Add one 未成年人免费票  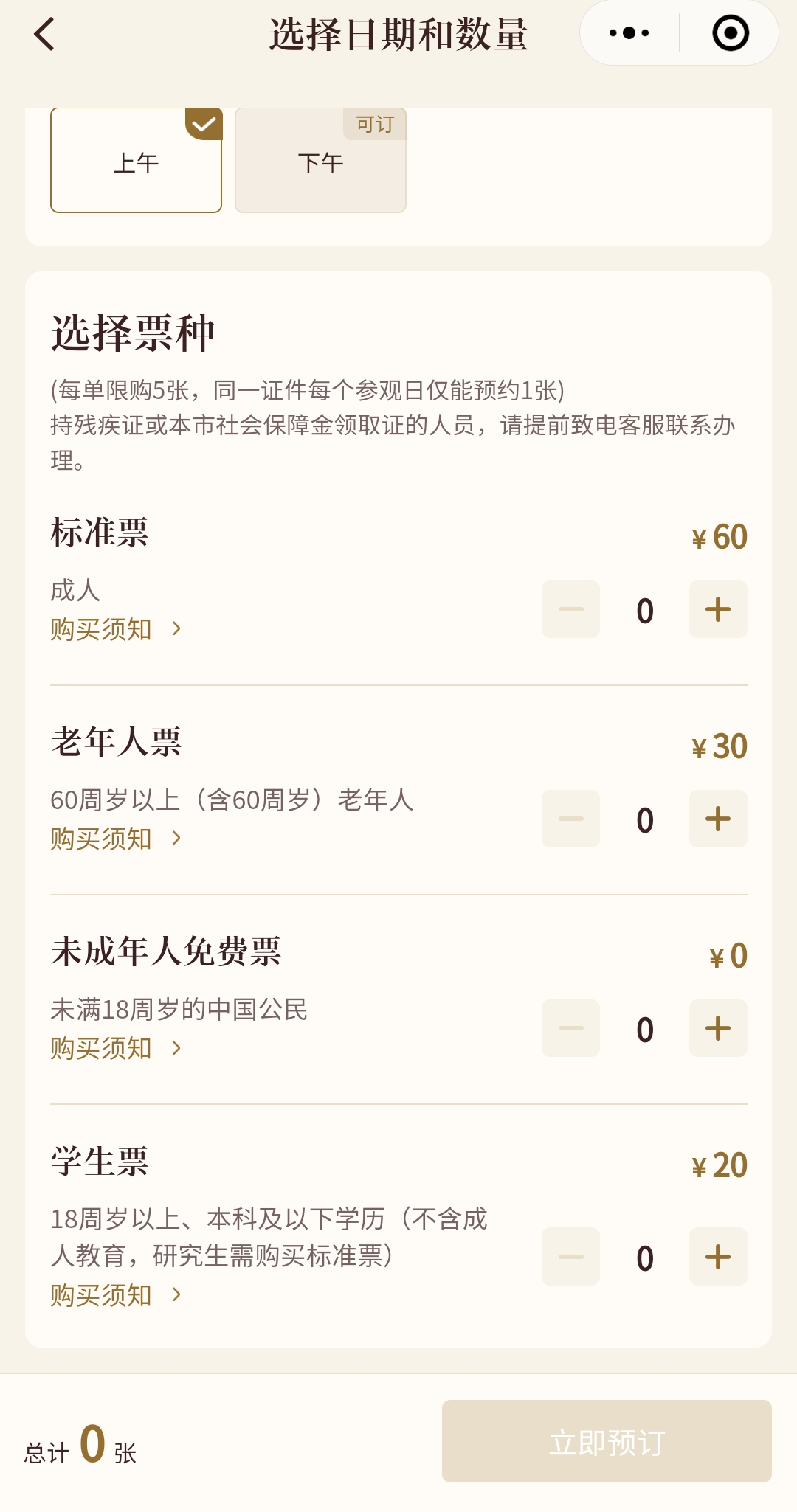click(718, 1028)
